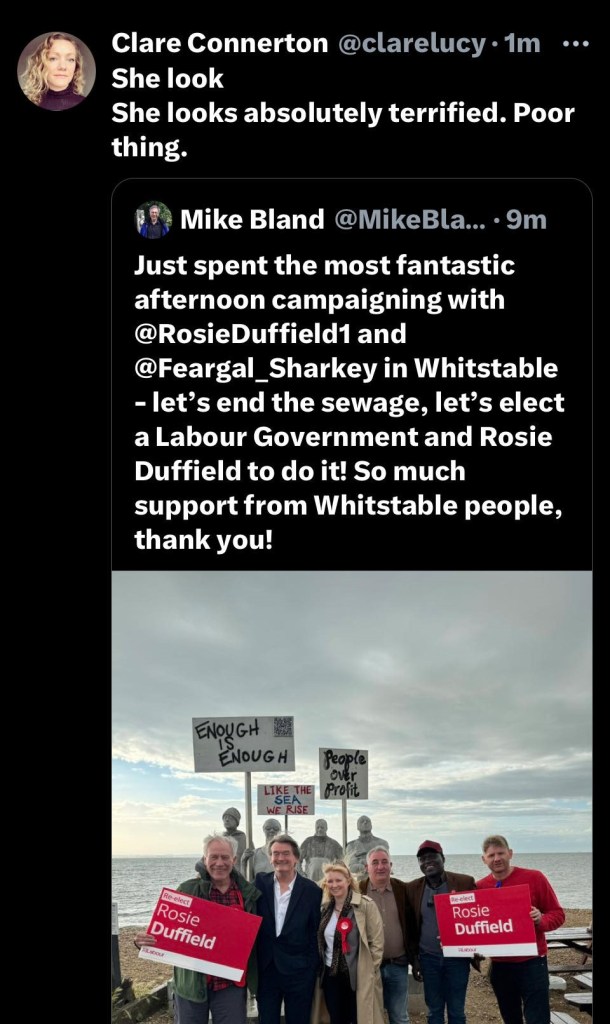Open the overflow menu on Clare's post
Screen dimensions: 610x1024
tap(577, 44)
